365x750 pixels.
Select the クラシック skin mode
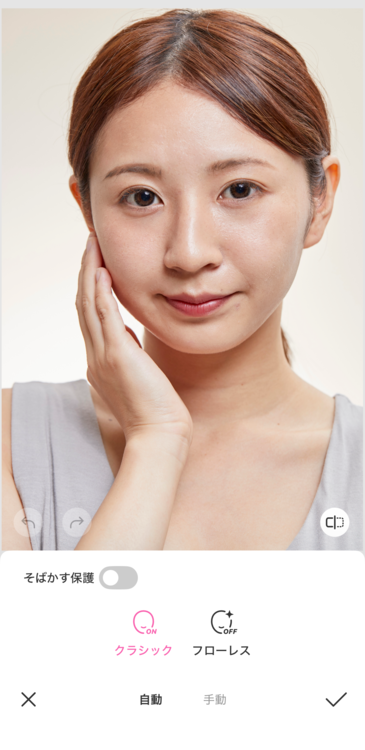[144, 633]
